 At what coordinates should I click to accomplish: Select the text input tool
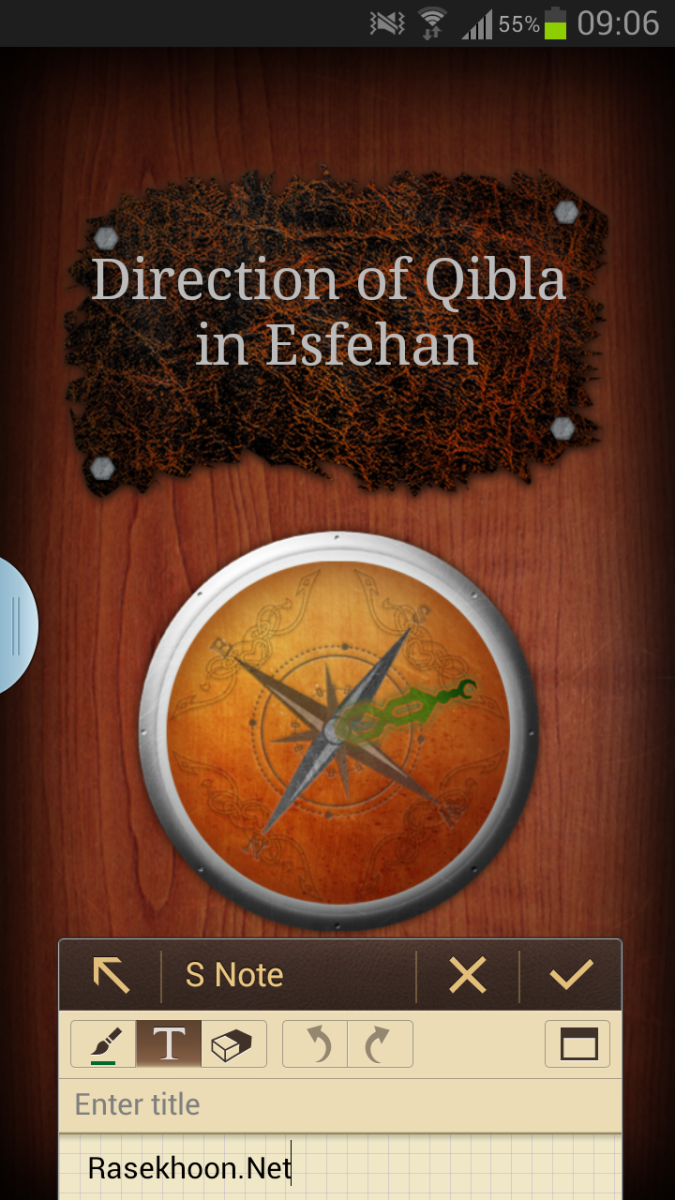tap(168, 1045)
